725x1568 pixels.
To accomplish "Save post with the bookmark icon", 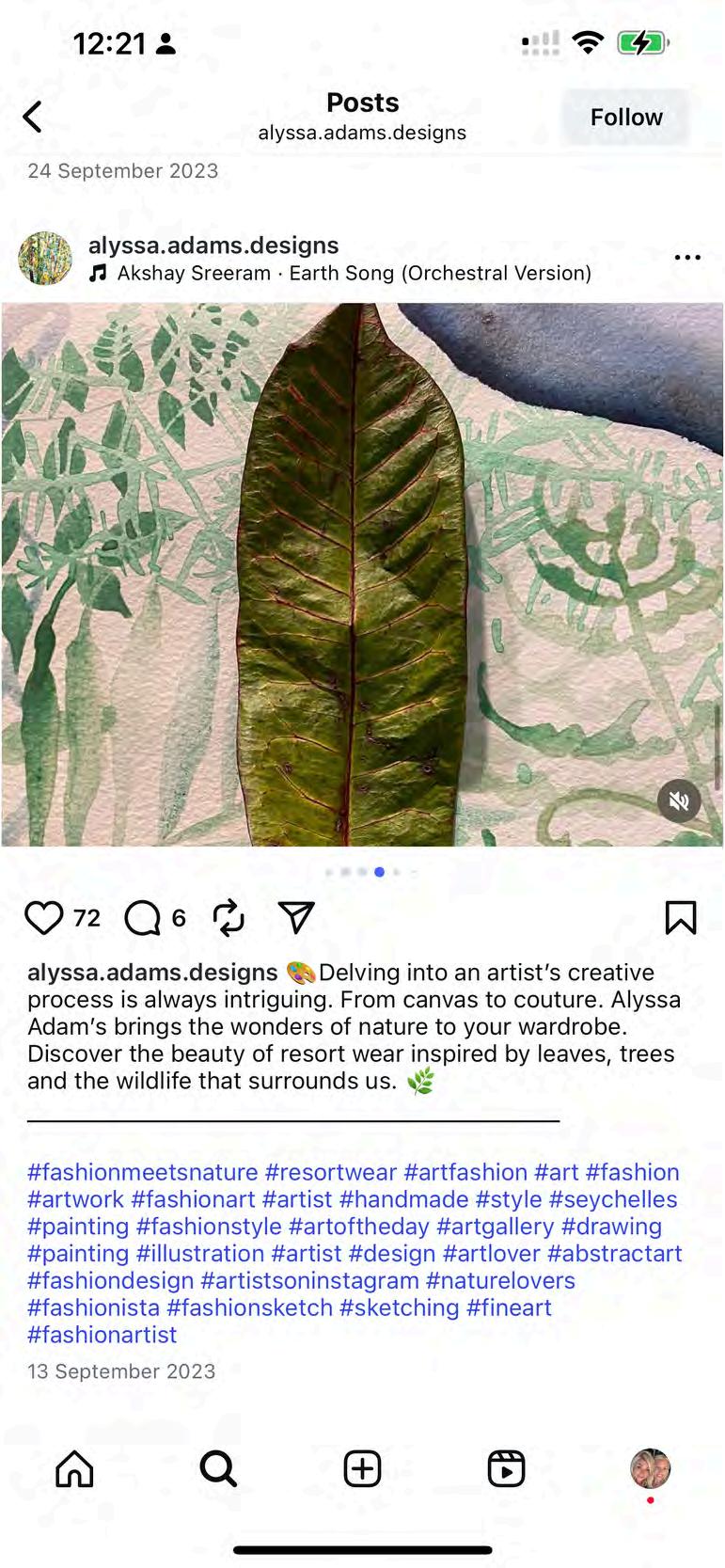I will click(681, 918).
